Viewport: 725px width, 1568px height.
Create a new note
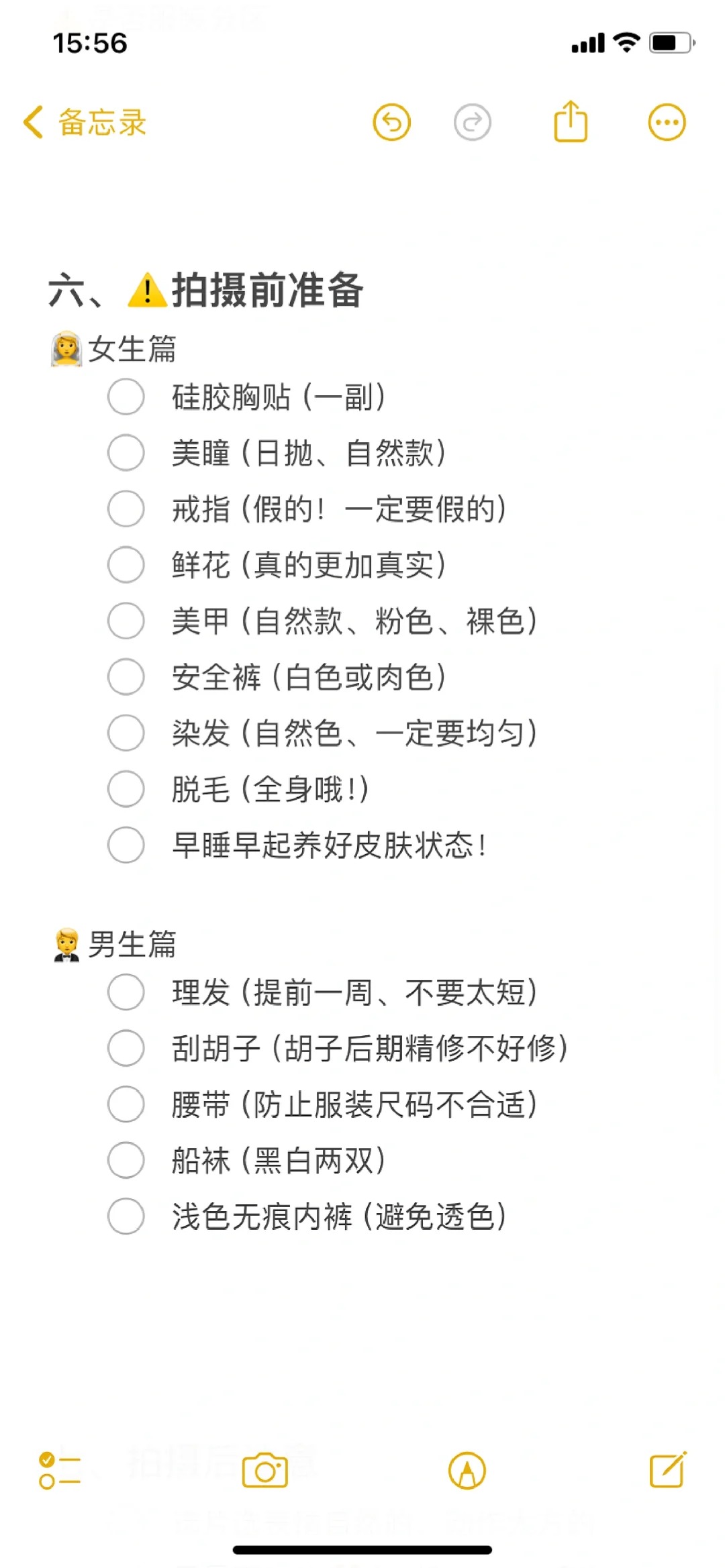(x=668, y=1470)
